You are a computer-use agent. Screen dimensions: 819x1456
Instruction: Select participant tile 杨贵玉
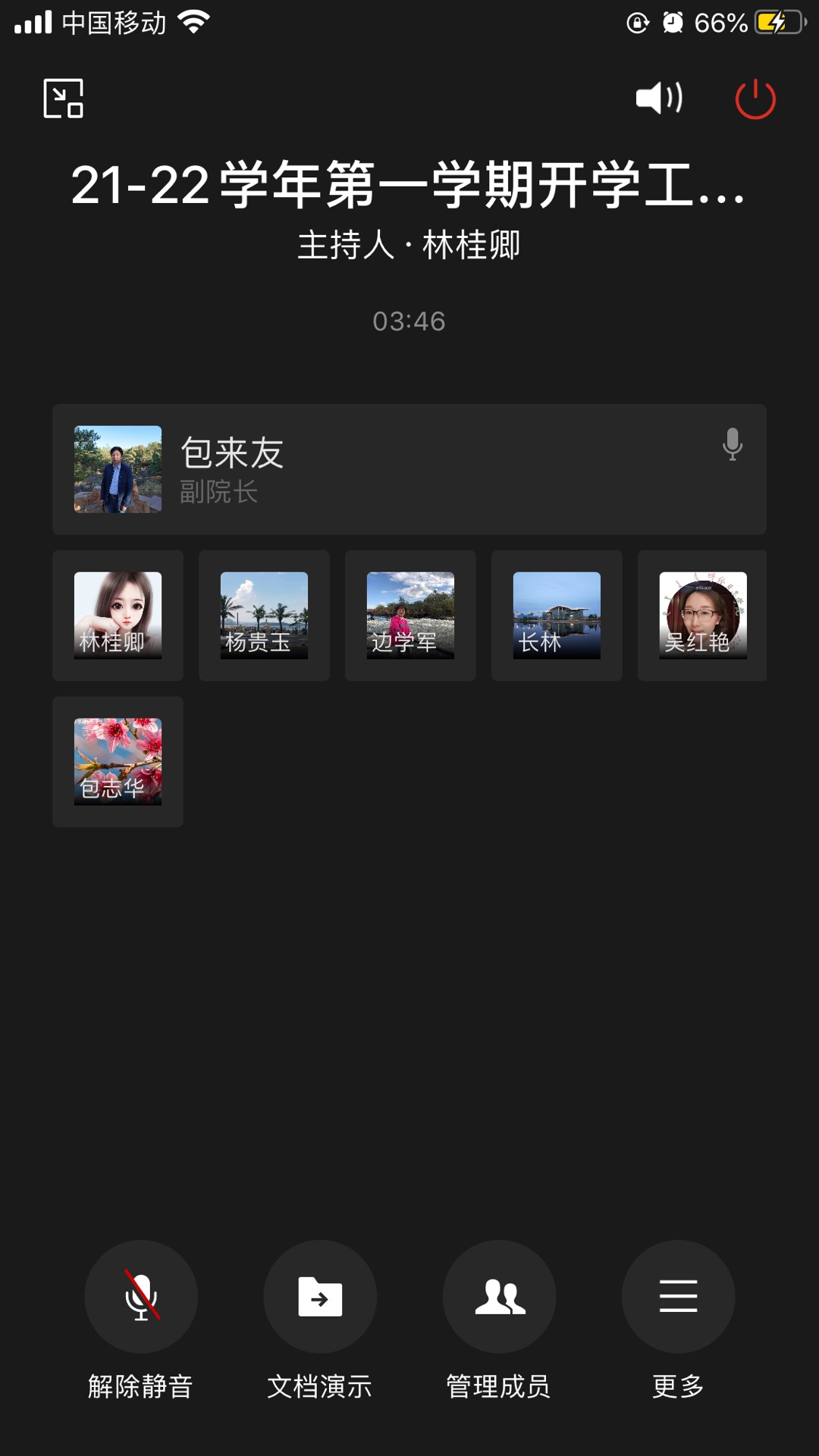(x=264, y=615)
